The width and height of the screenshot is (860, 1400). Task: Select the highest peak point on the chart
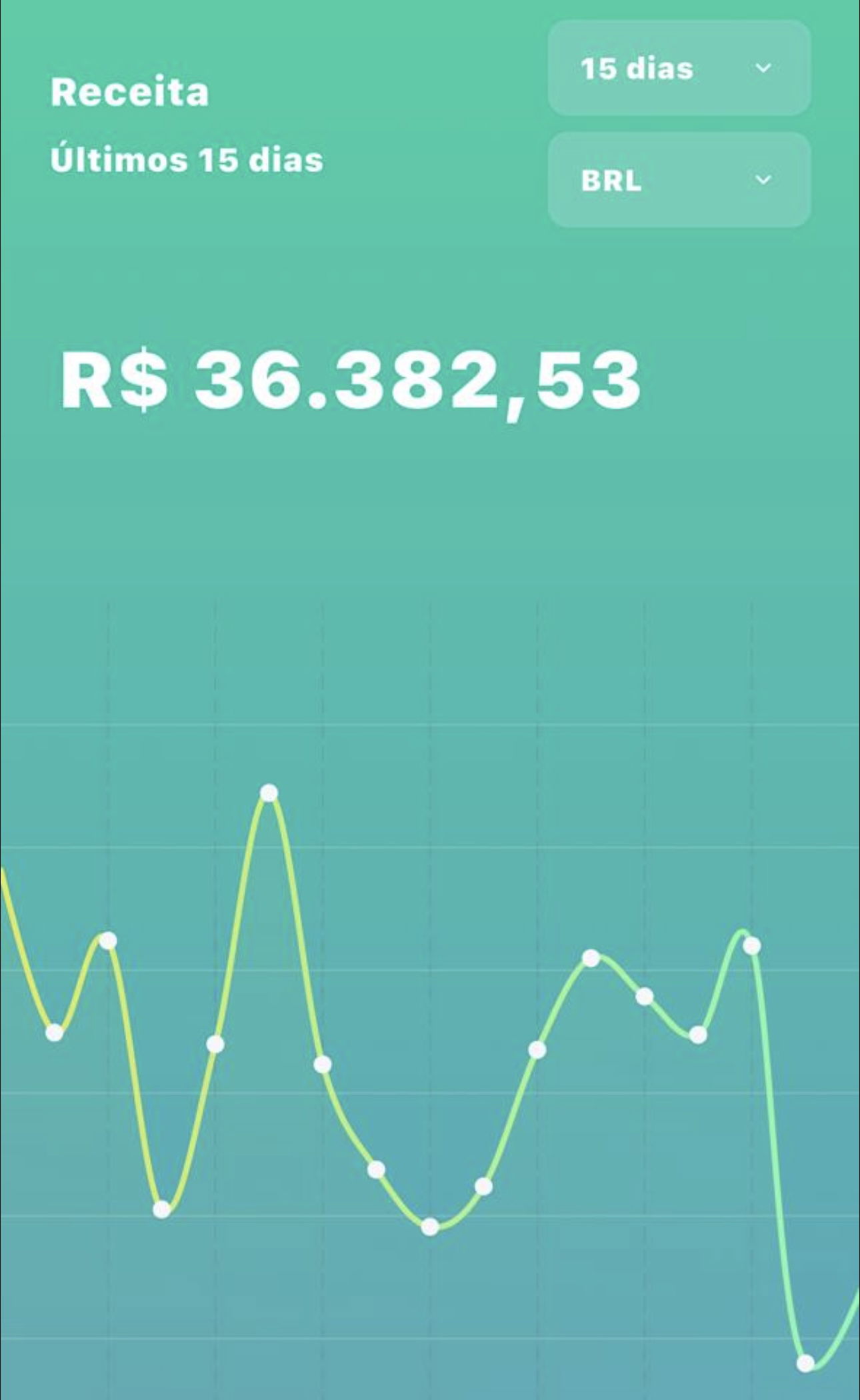(x=269, y=793)
